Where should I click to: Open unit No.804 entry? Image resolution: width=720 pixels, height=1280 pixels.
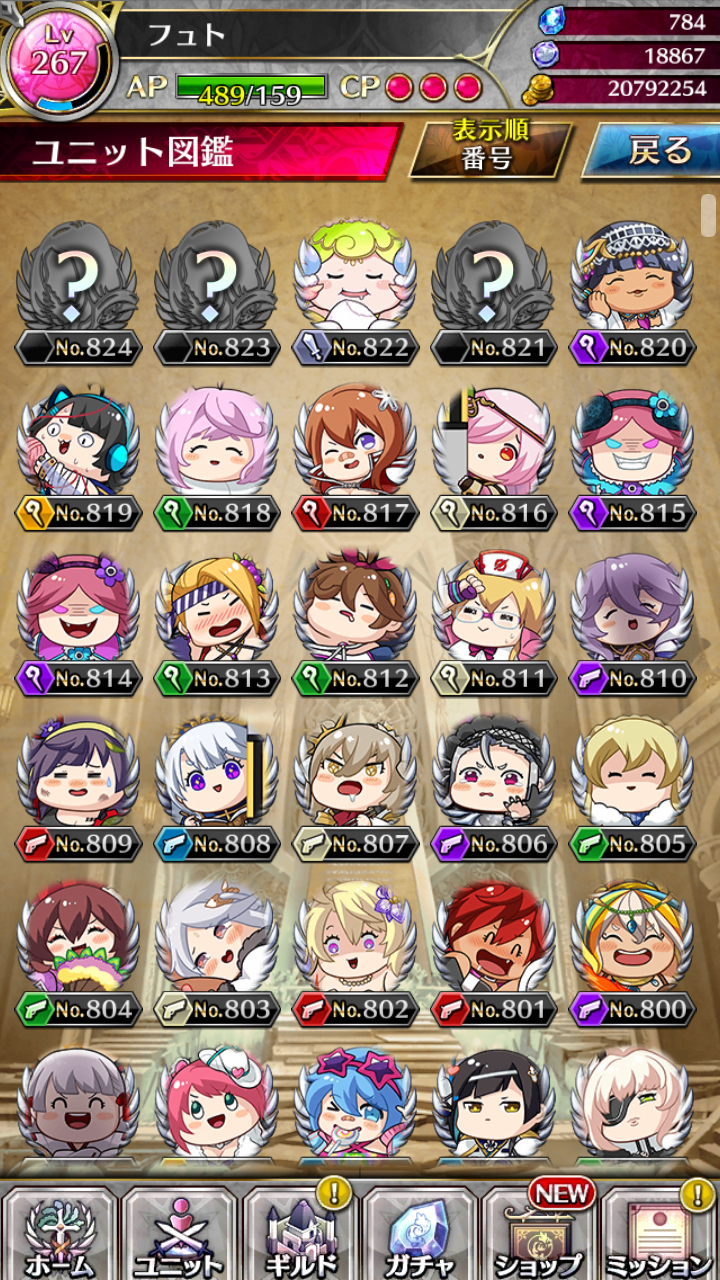pyautogui.click(x=78, y=942)
